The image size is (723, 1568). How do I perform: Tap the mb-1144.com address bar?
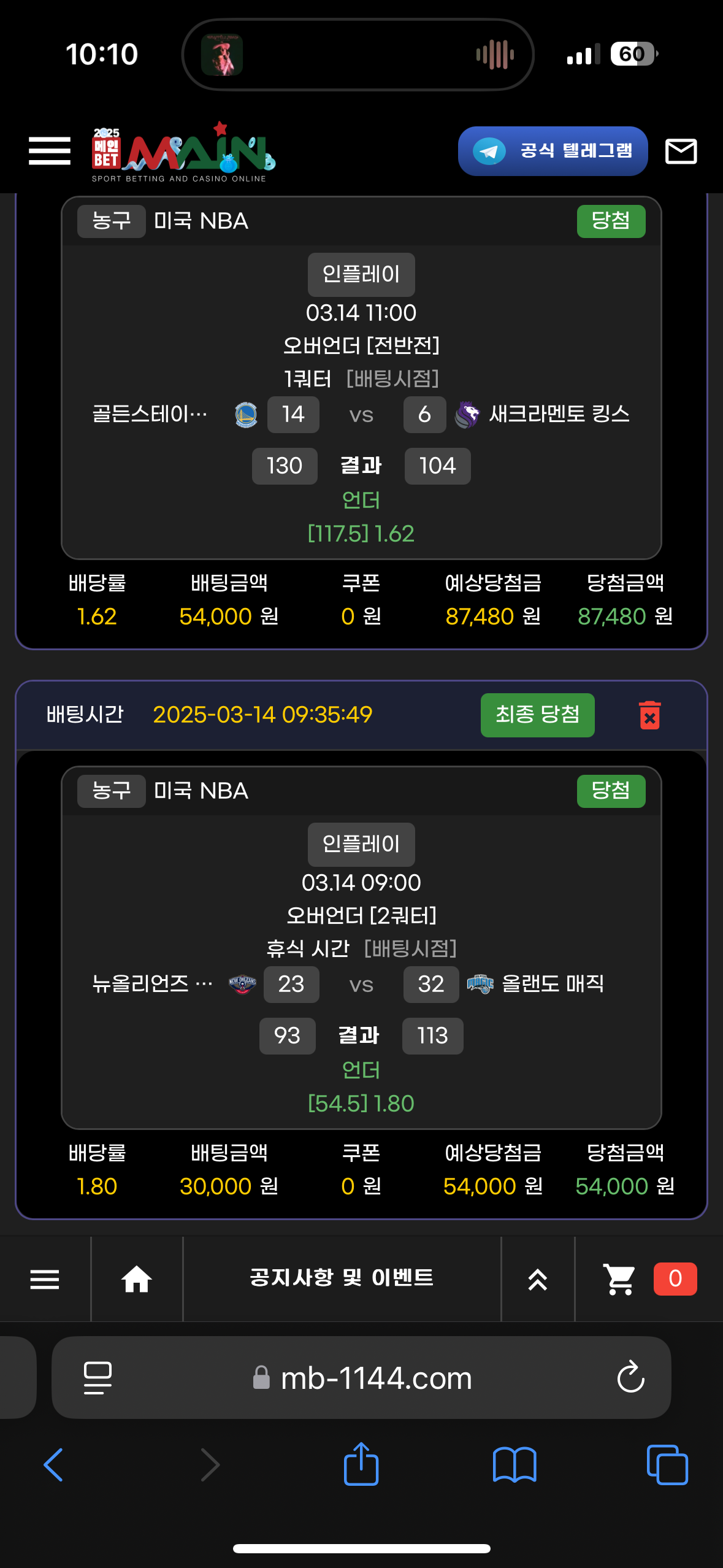[375, 1378]
